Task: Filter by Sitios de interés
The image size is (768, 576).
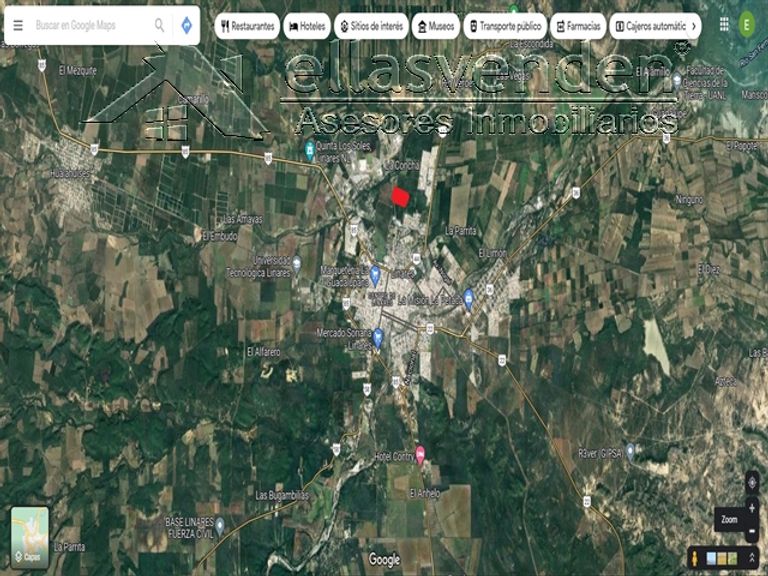Action: (x=371, y=26)
